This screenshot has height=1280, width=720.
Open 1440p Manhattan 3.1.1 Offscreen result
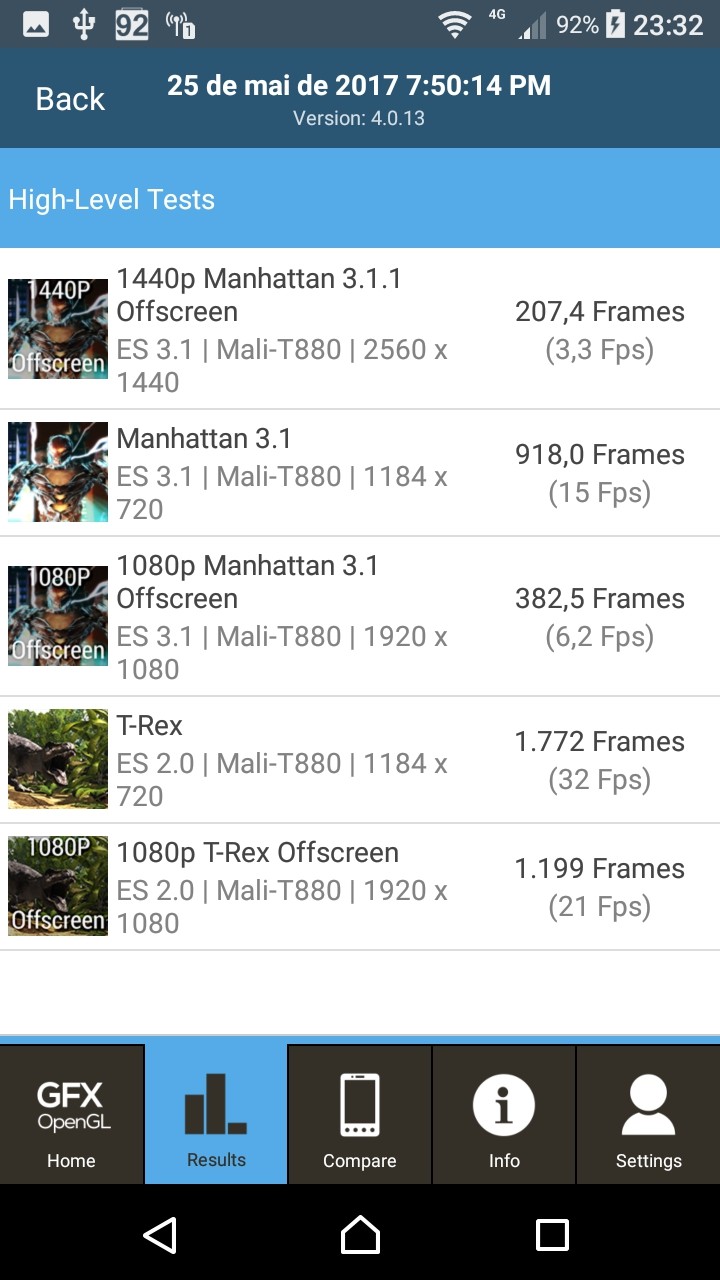click(x=360, y=329)
